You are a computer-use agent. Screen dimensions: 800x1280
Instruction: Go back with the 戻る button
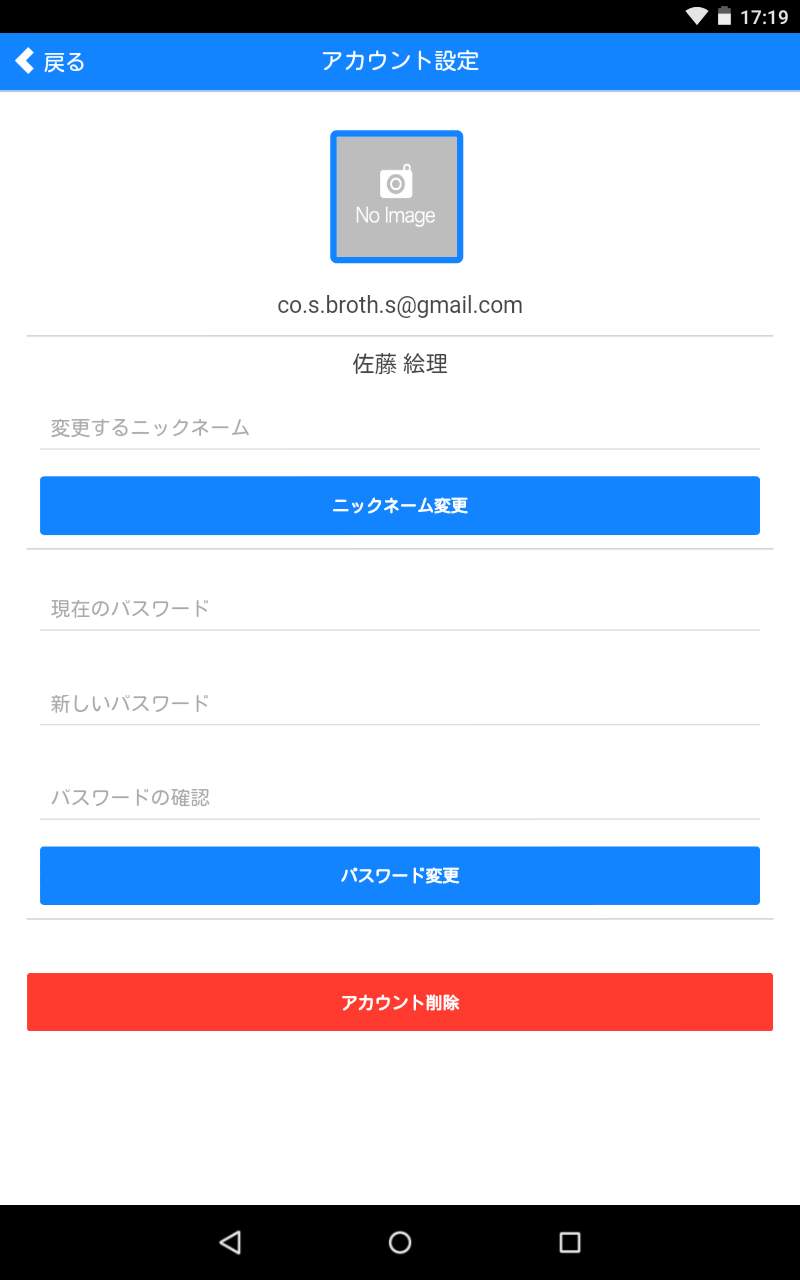pos(50,62)
